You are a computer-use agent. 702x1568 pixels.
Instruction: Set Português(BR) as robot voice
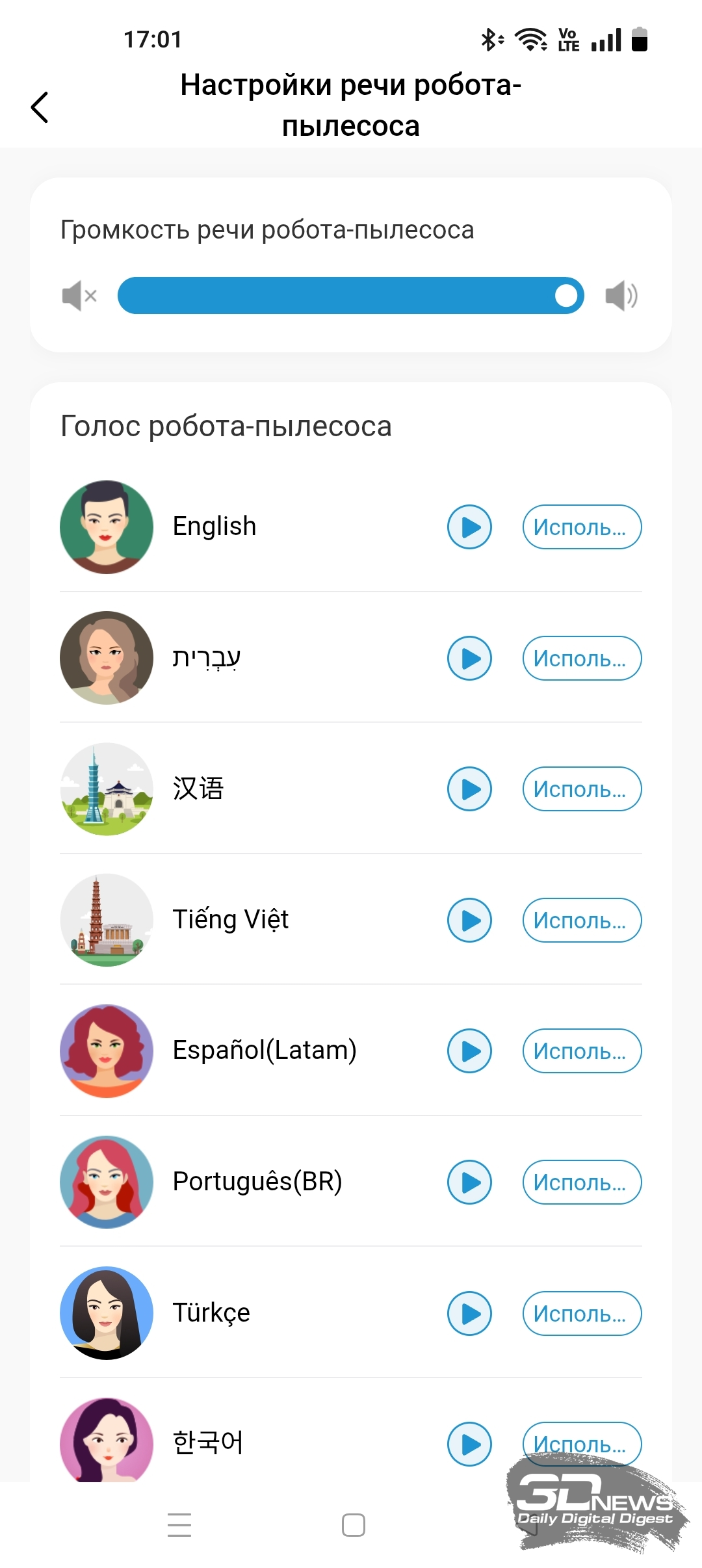[582, 1183]
